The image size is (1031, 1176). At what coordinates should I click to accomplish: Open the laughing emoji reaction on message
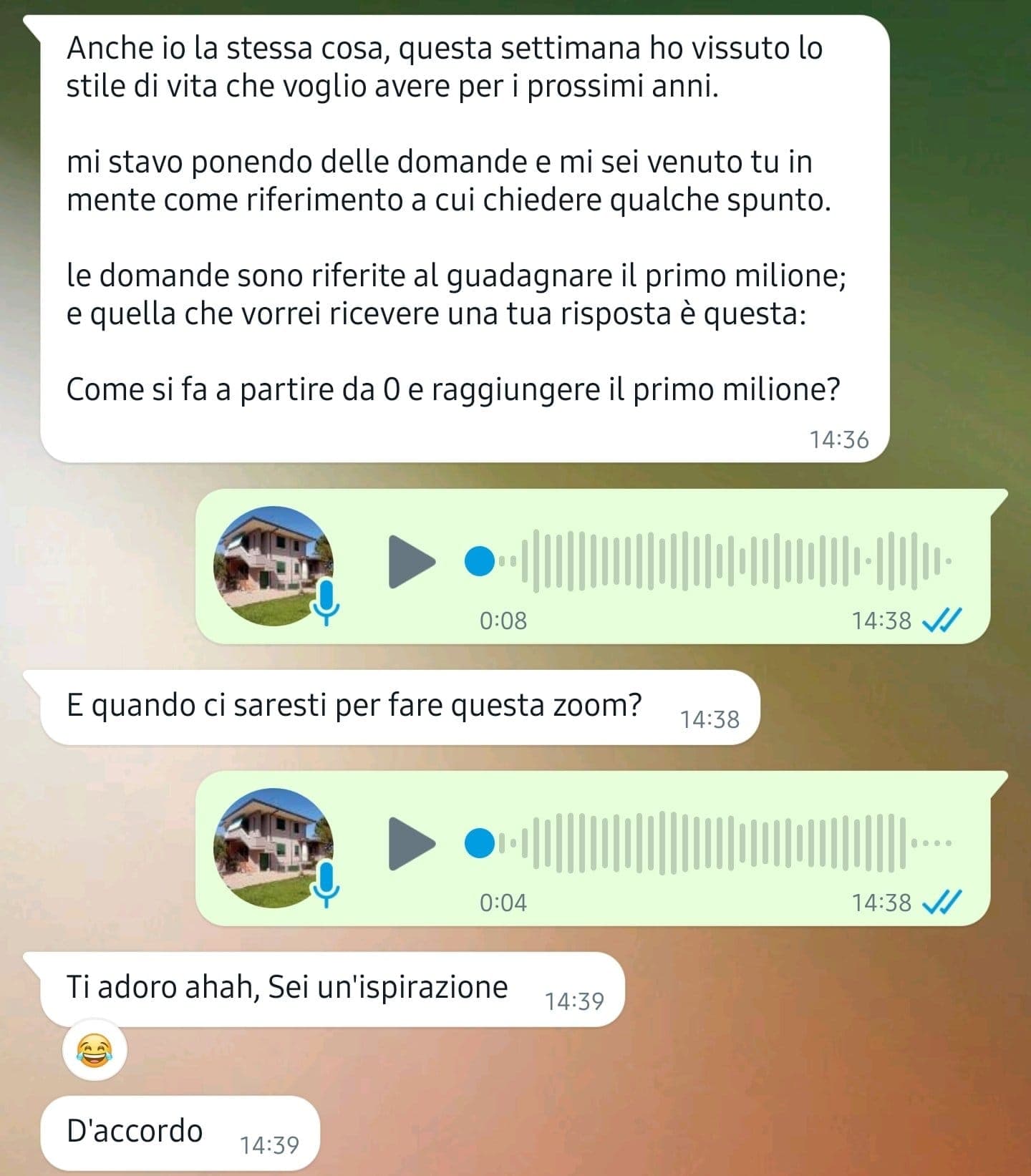tap(94, 1051)
